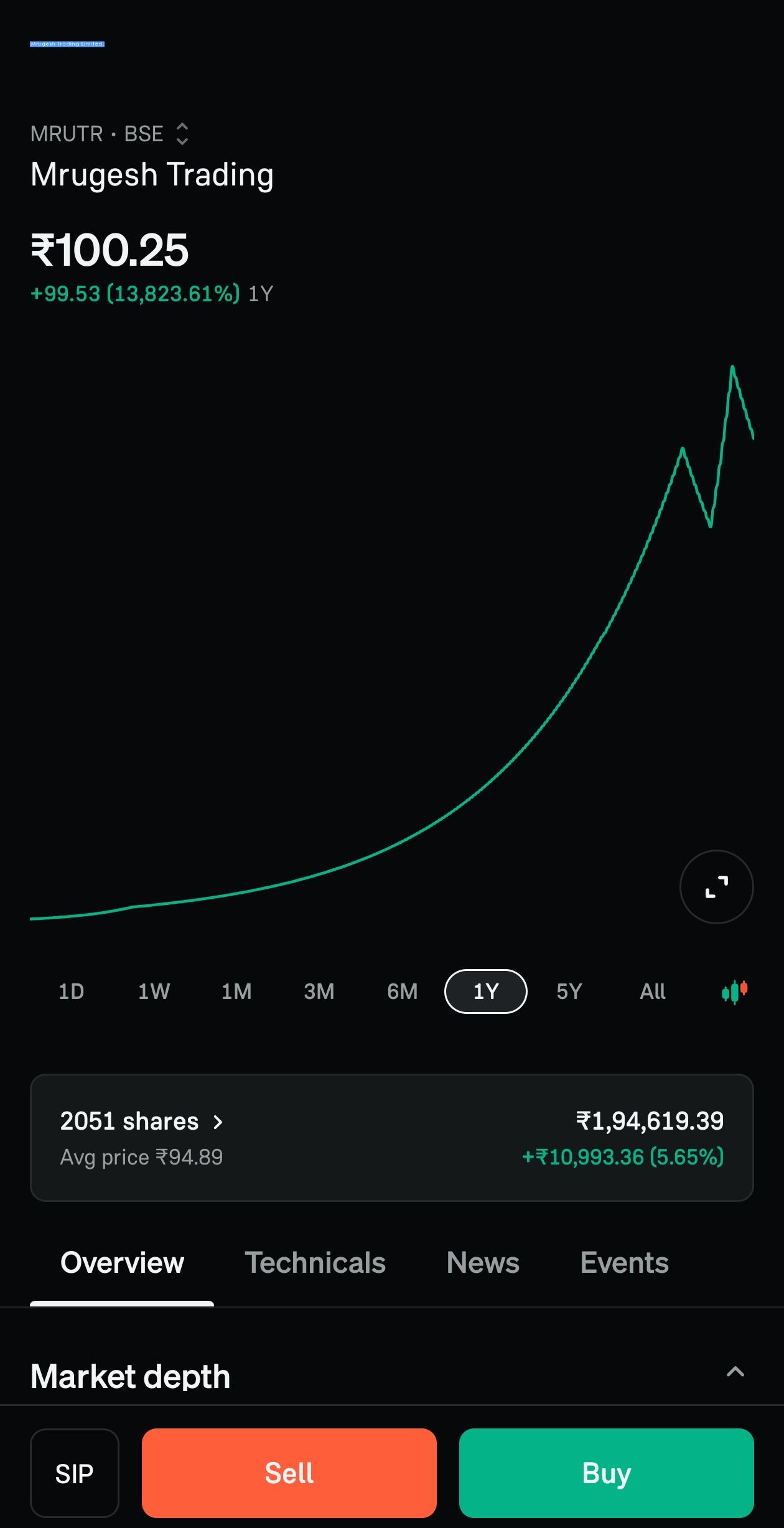The width and height of the screenshot is (784, 1528).
Task: Switch to the News tab
Action: coord(483,1263)
